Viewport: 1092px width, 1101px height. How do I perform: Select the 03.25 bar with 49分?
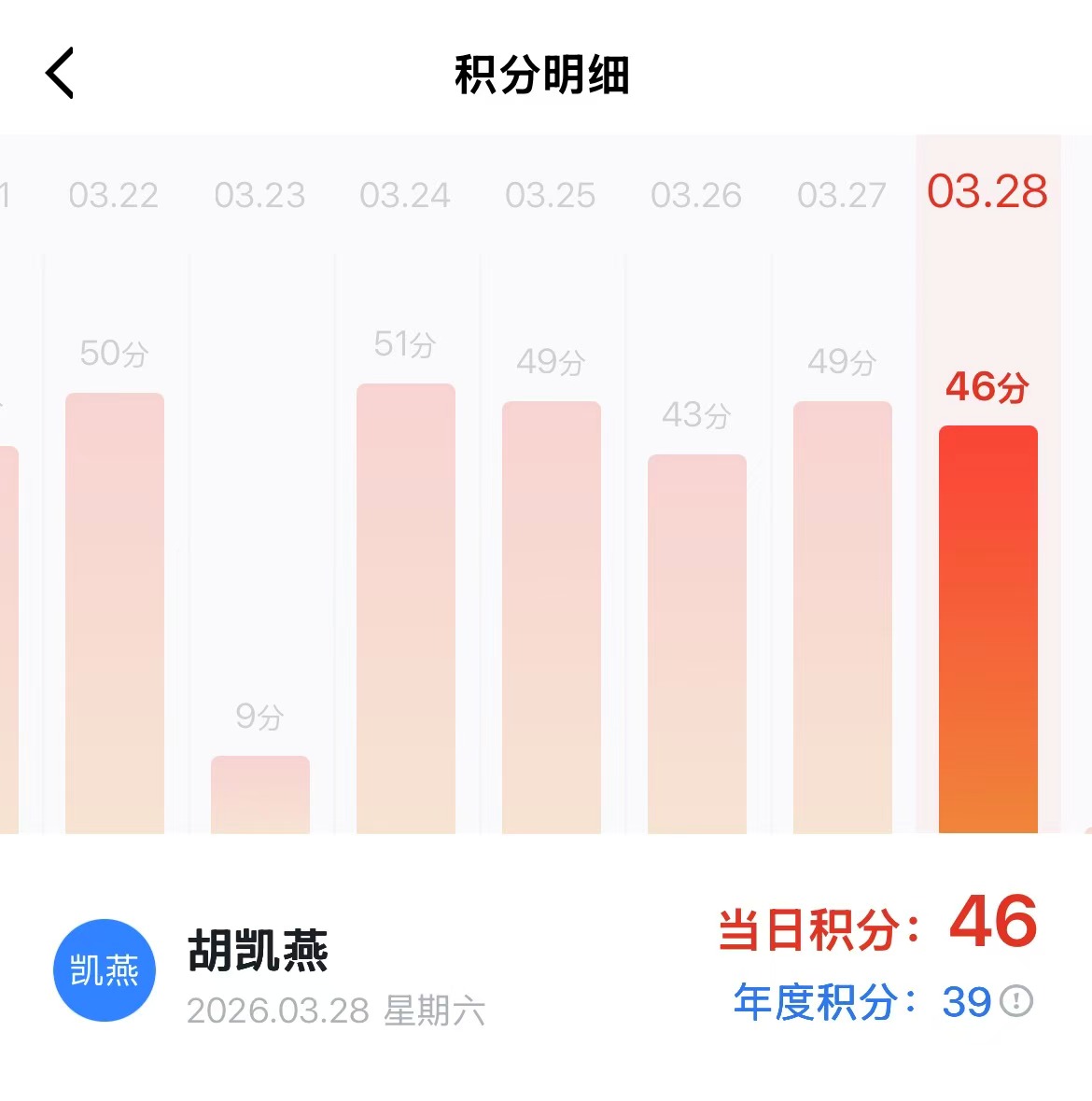552,616
